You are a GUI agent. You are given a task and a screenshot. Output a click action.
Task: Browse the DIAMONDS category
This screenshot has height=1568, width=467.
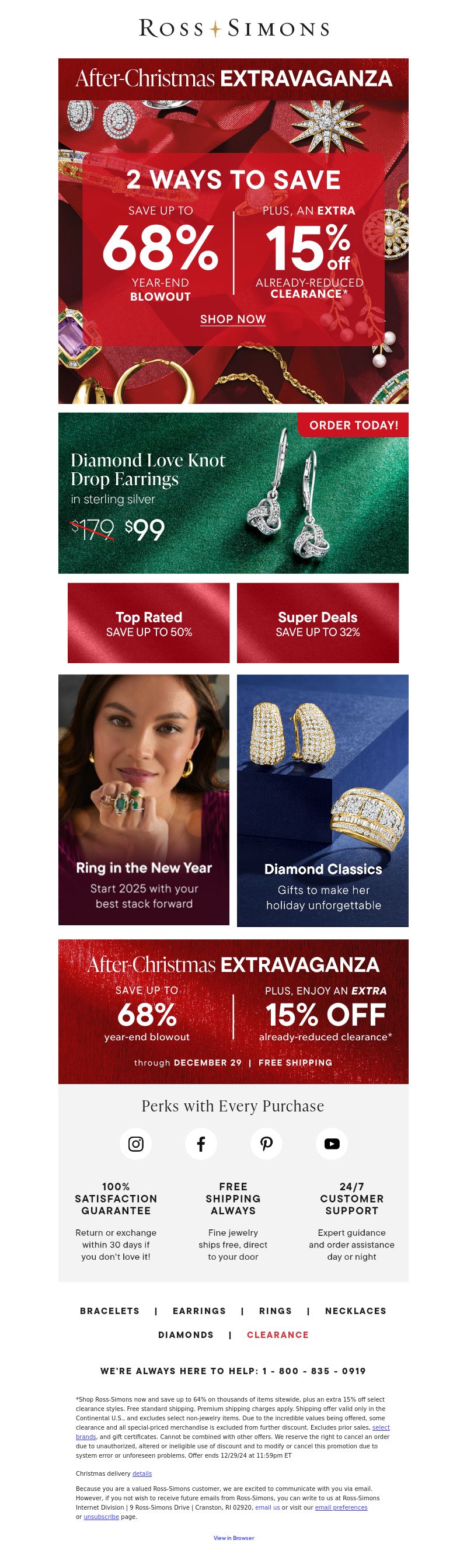pyautogui.click(x=186, y=1334)
